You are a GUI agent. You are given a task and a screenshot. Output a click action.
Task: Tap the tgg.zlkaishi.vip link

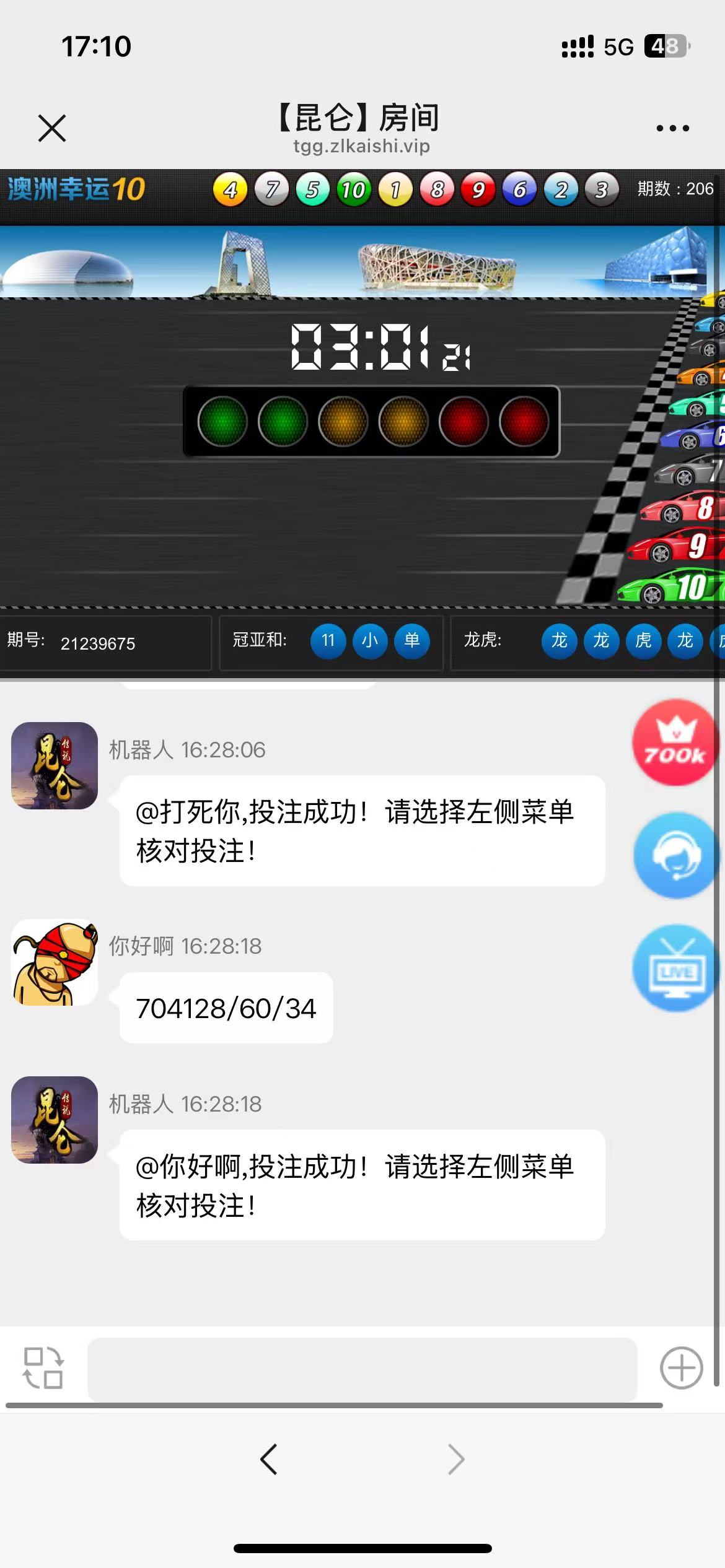362,146
